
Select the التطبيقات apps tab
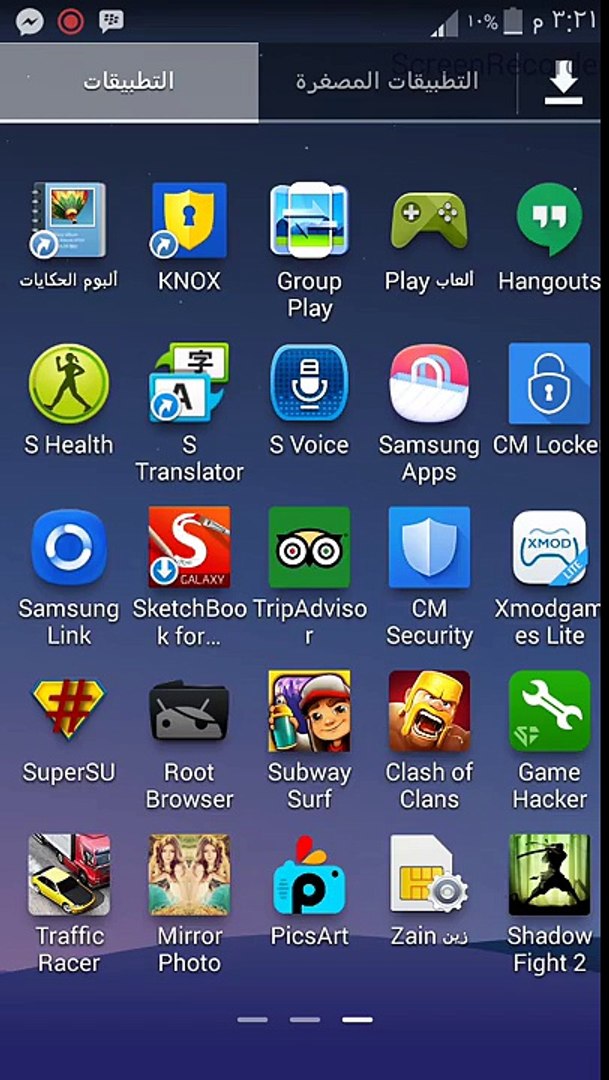(x=128, y=82)
